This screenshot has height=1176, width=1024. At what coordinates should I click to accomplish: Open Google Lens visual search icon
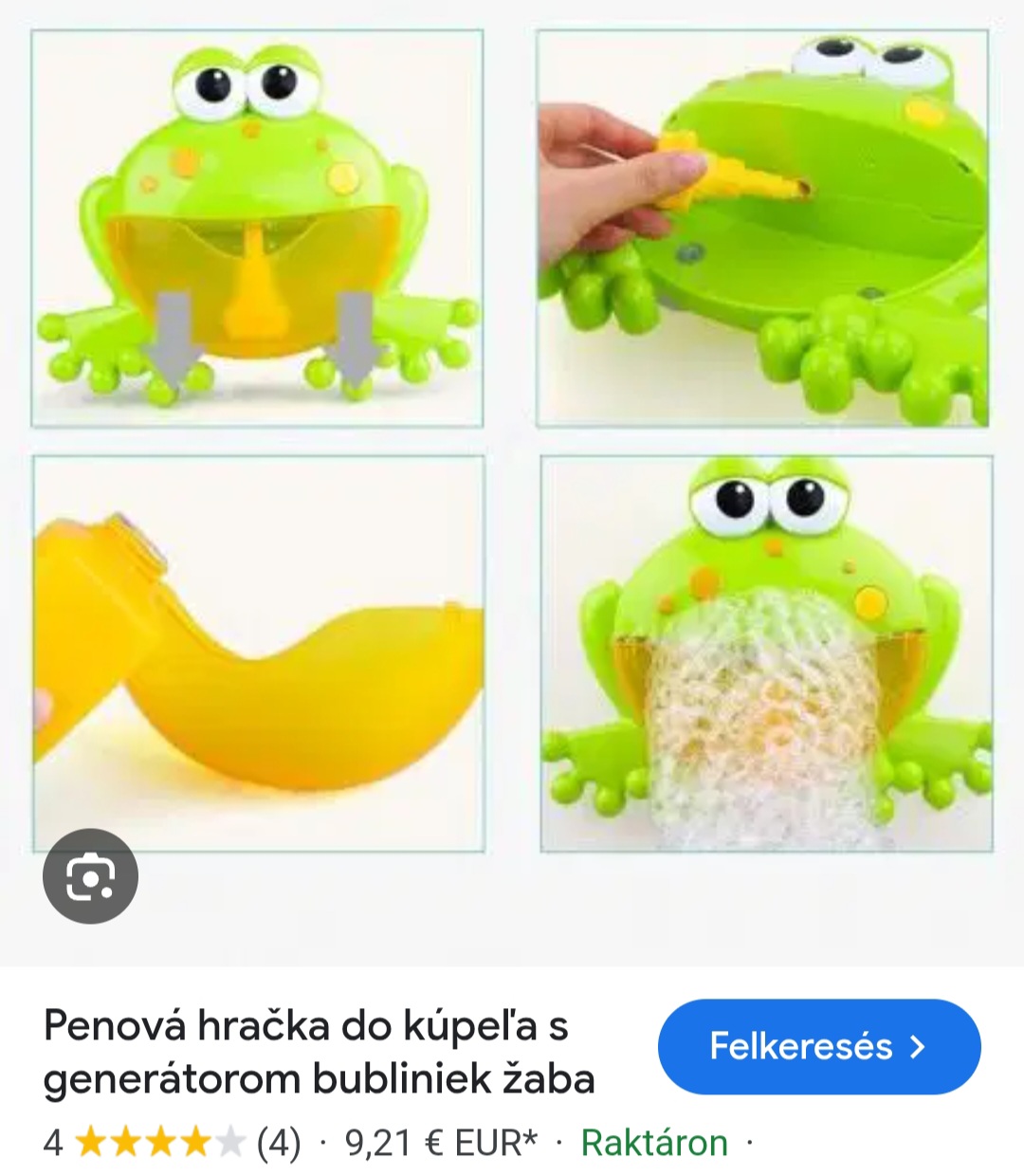(90, 876)
